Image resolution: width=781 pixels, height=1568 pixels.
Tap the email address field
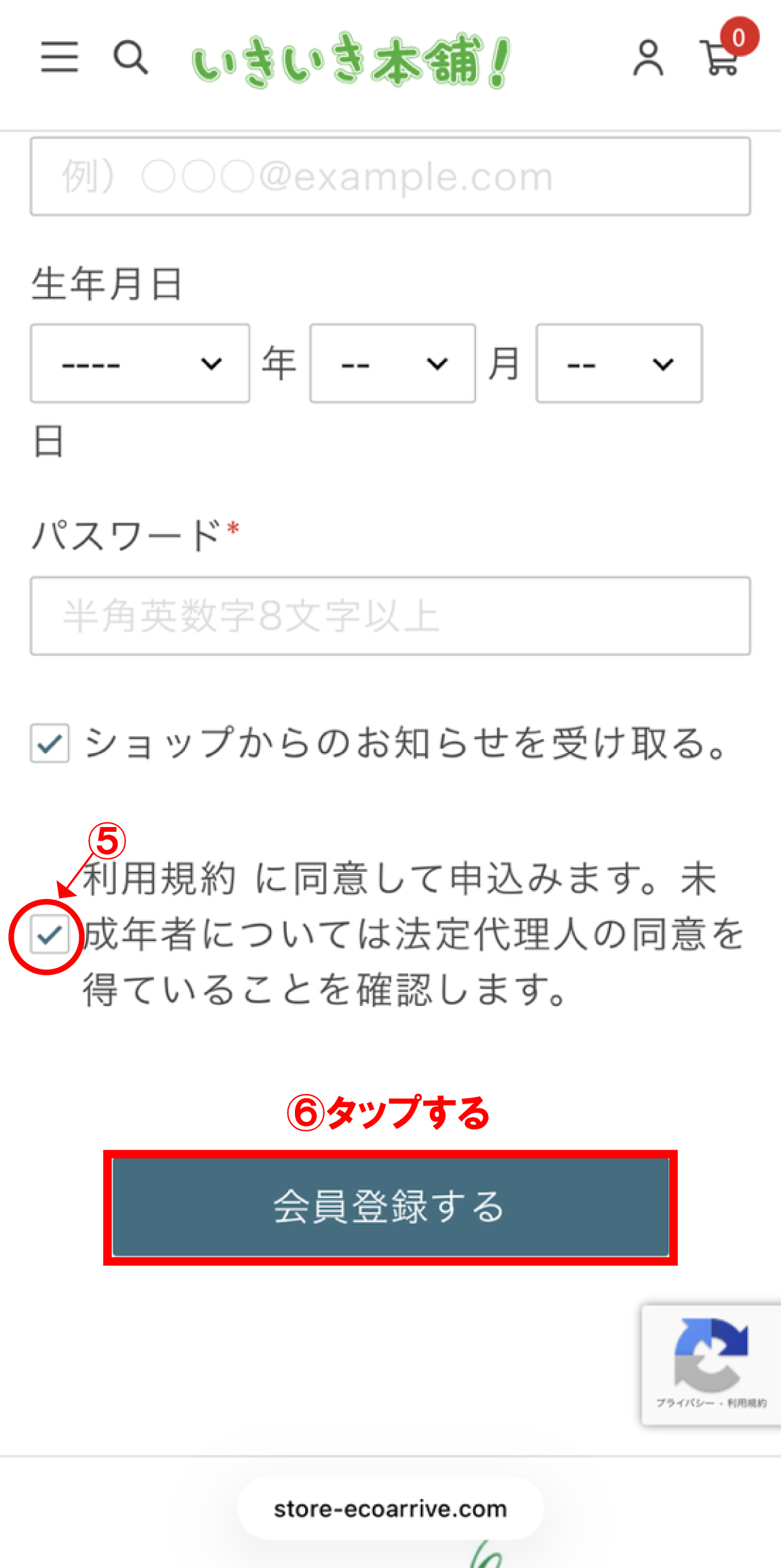click(x=390, y=176)
